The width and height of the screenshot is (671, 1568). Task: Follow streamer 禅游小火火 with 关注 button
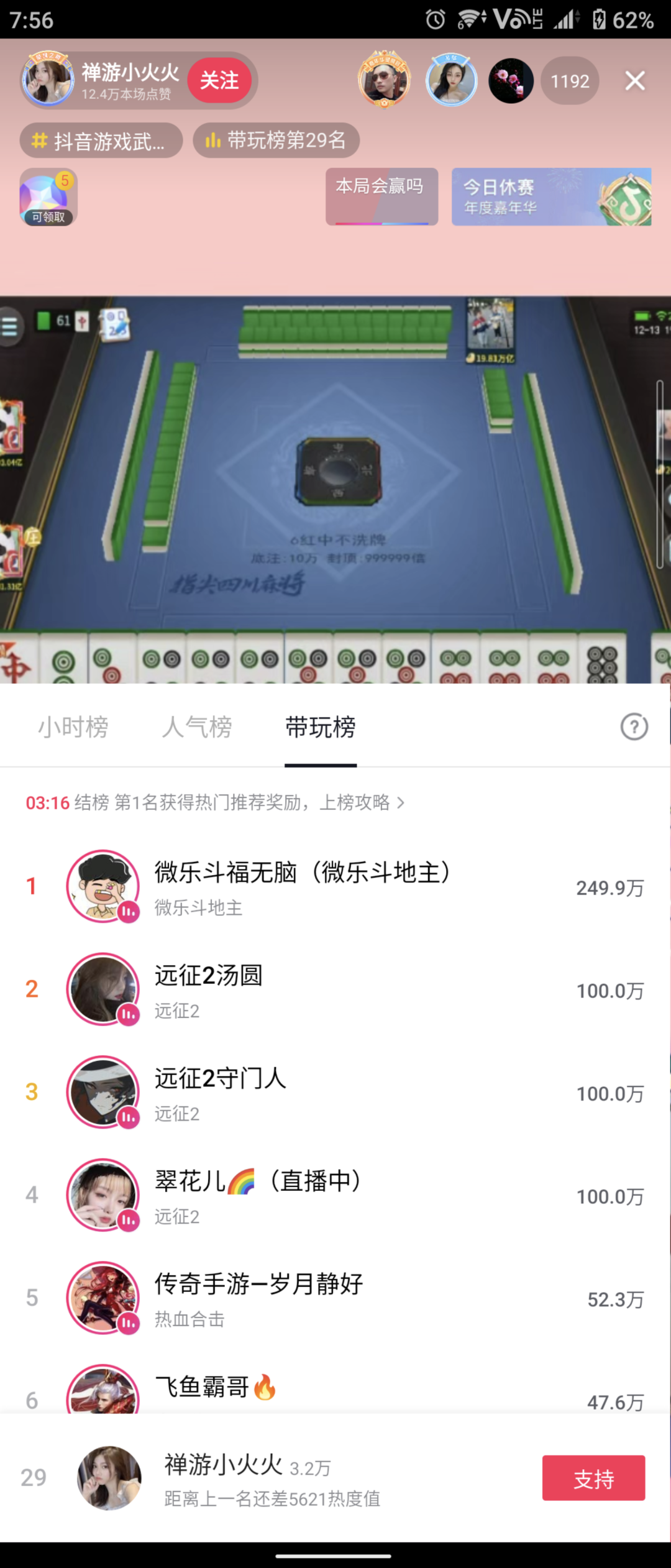click(x=219, y=80)
